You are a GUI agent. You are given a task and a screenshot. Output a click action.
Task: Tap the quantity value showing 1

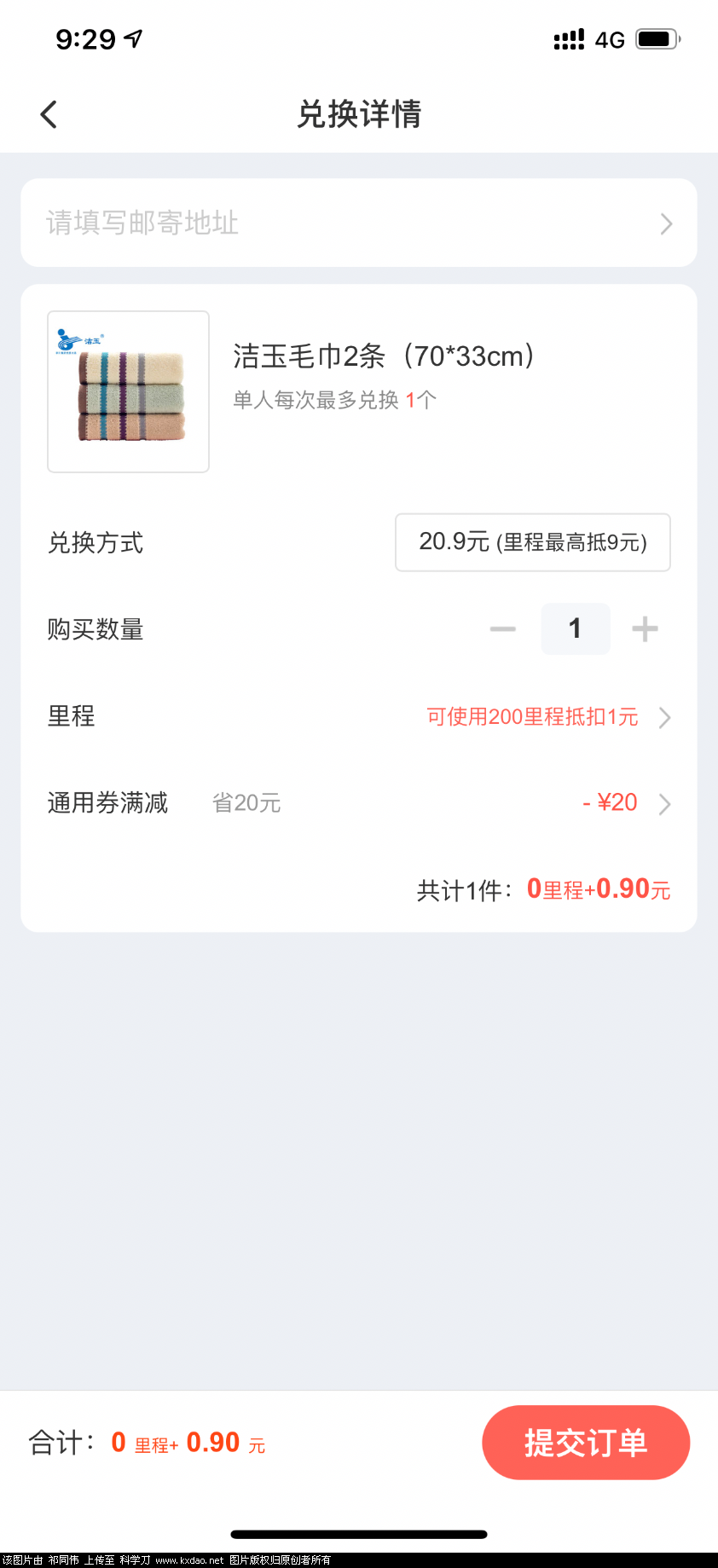[576, 628]
